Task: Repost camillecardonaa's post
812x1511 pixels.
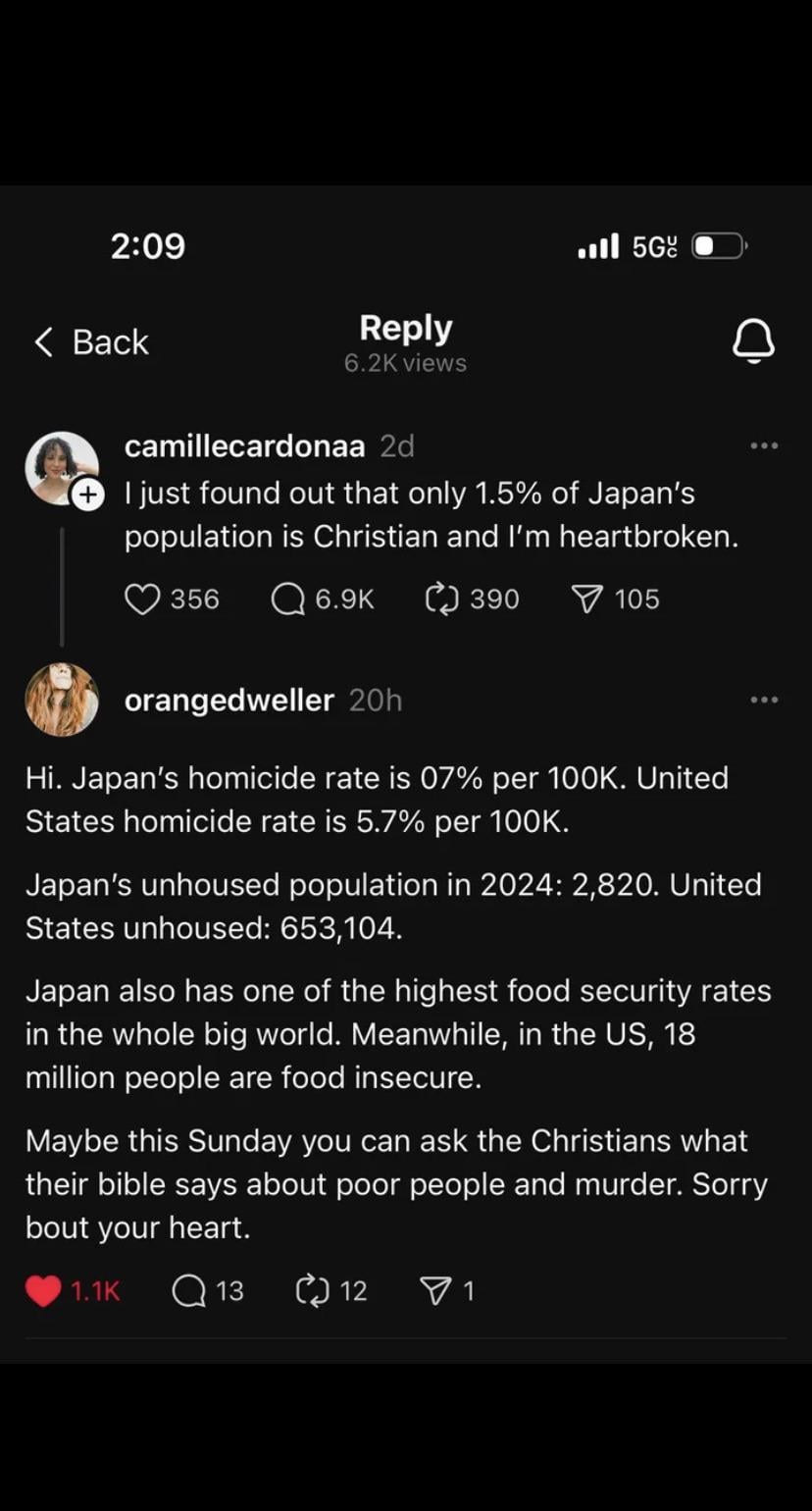Action: (443, 599)
